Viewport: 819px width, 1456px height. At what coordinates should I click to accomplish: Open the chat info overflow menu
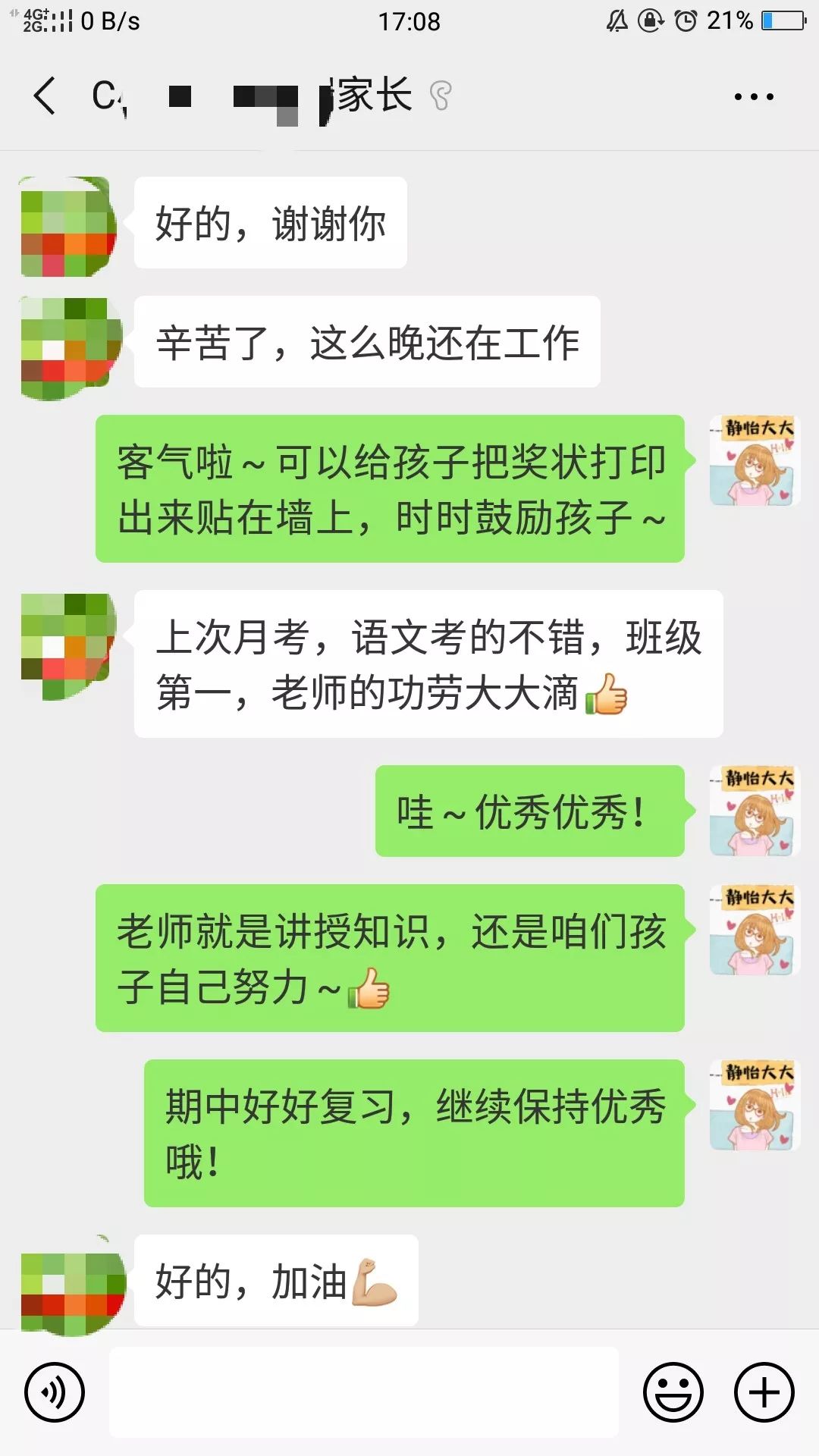(x=753, y=96)
